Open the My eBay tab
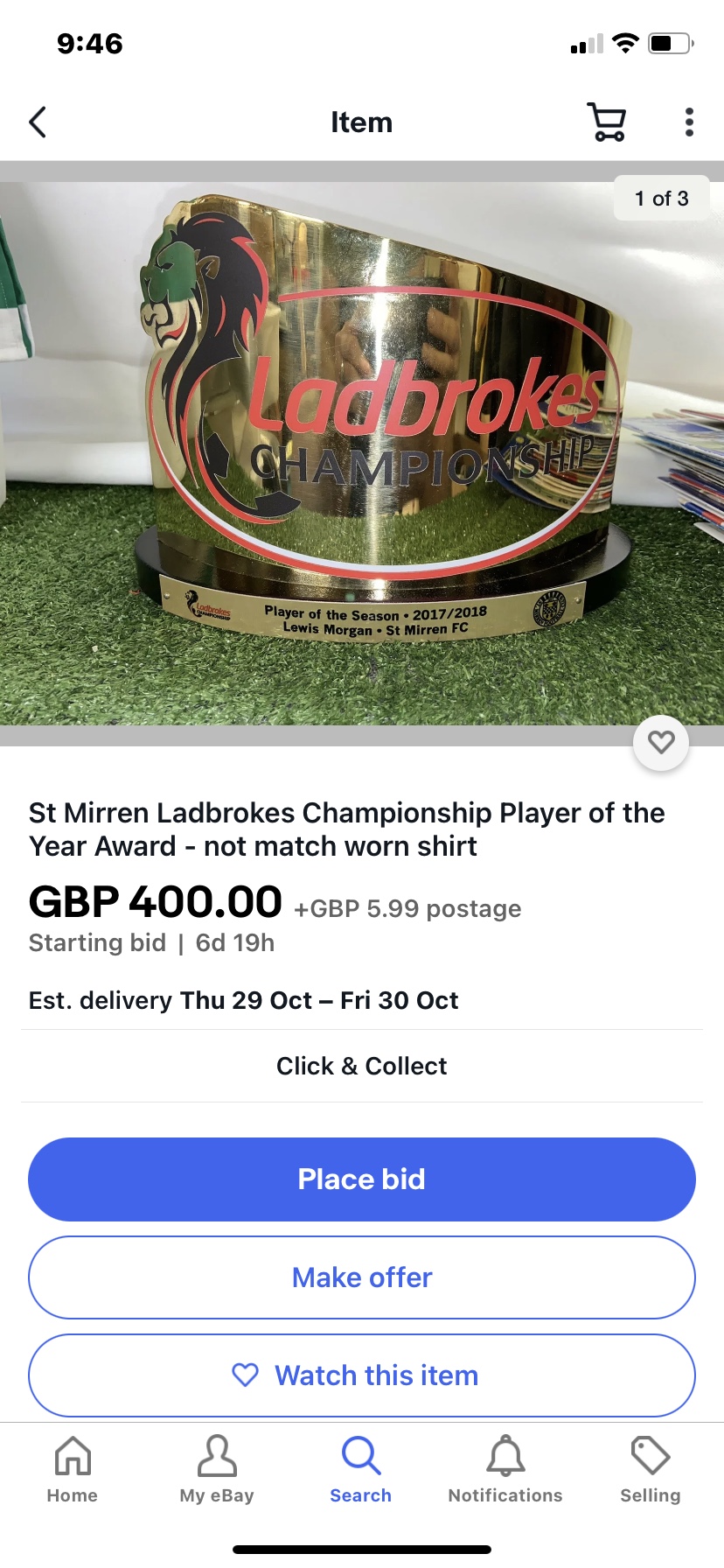Image resolution: width=724 pixels, height=1568 pixels. pyautogui.click(x=217, y=1470)
